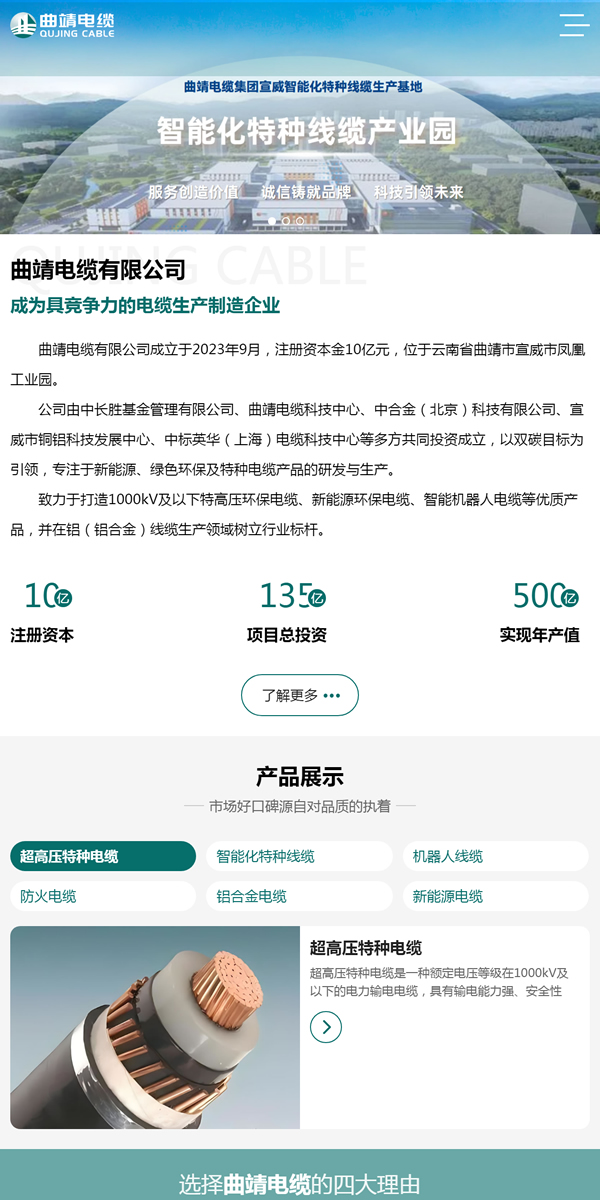Switch to the 机器人线缆 tab
The image size is (600, 1200).
(x=495, y=856)
